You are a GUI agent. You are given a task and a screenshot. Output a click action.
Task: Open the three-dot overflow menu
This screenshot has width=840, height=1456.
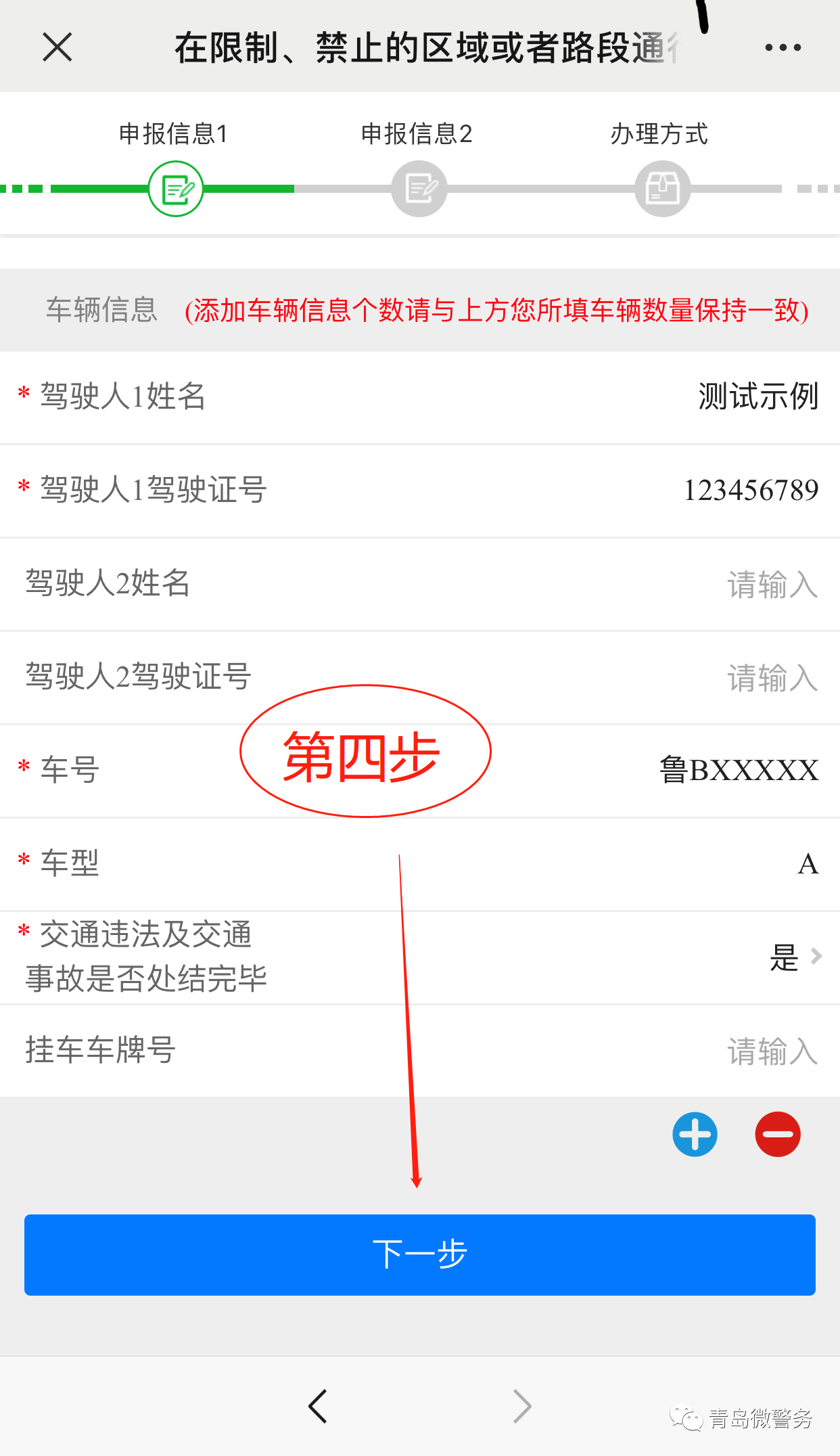pyautogui.click(x=783, y=47)
